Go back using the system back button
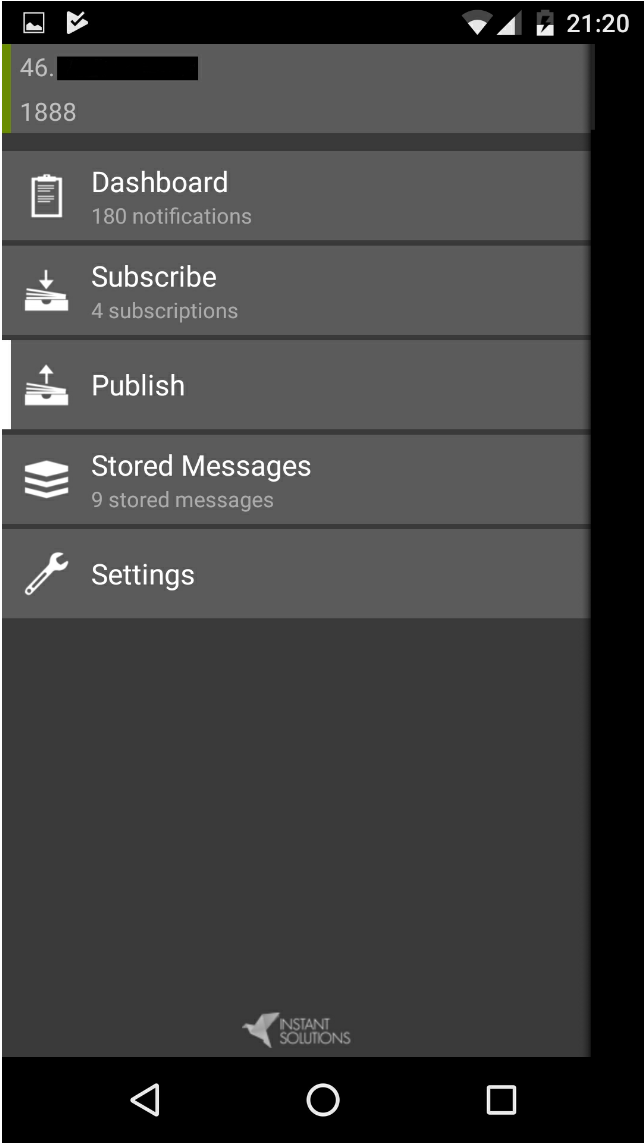Image resolution: width=644 pixels, height=1144 pixels. pos(145,1100)
